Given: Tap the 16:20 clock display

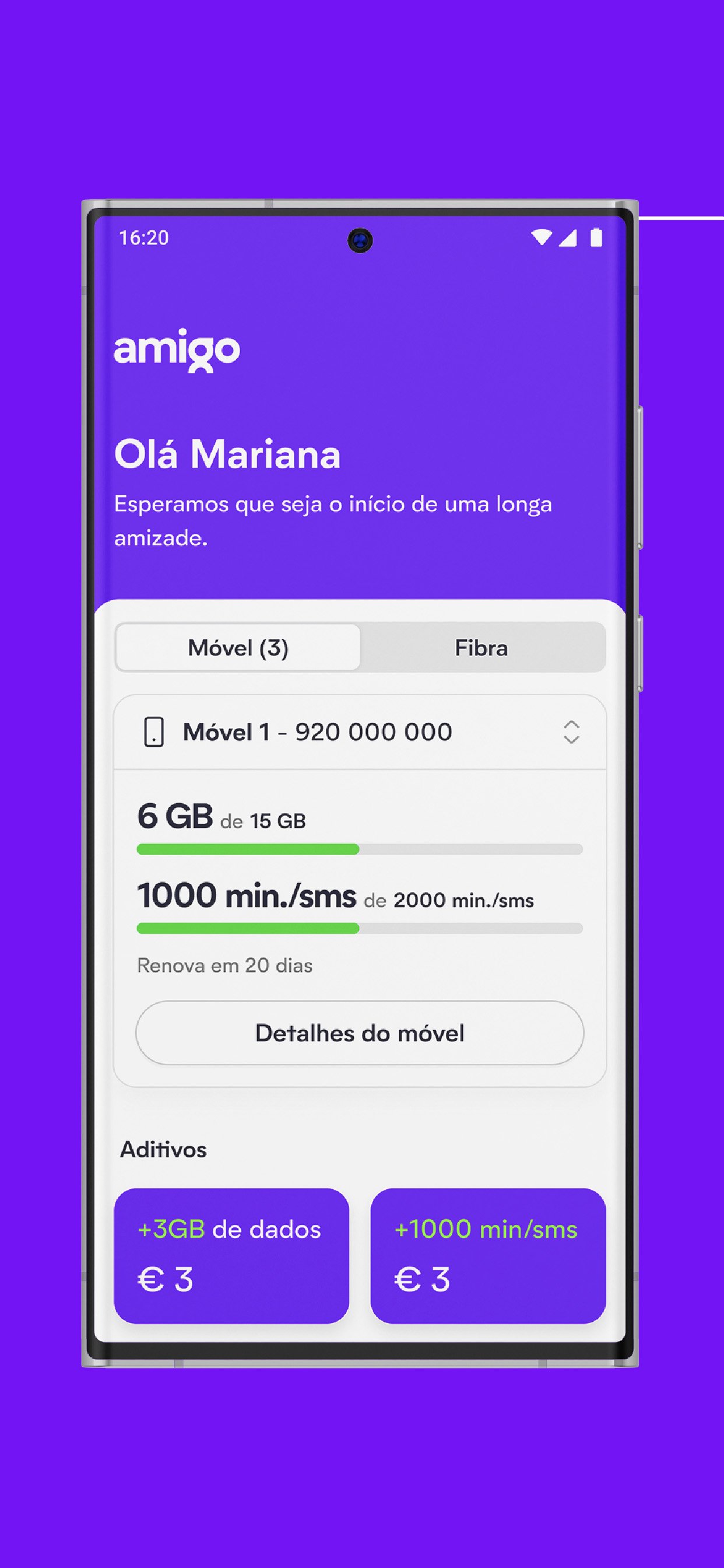Looking at the screenshot, I should pos(143,239).
